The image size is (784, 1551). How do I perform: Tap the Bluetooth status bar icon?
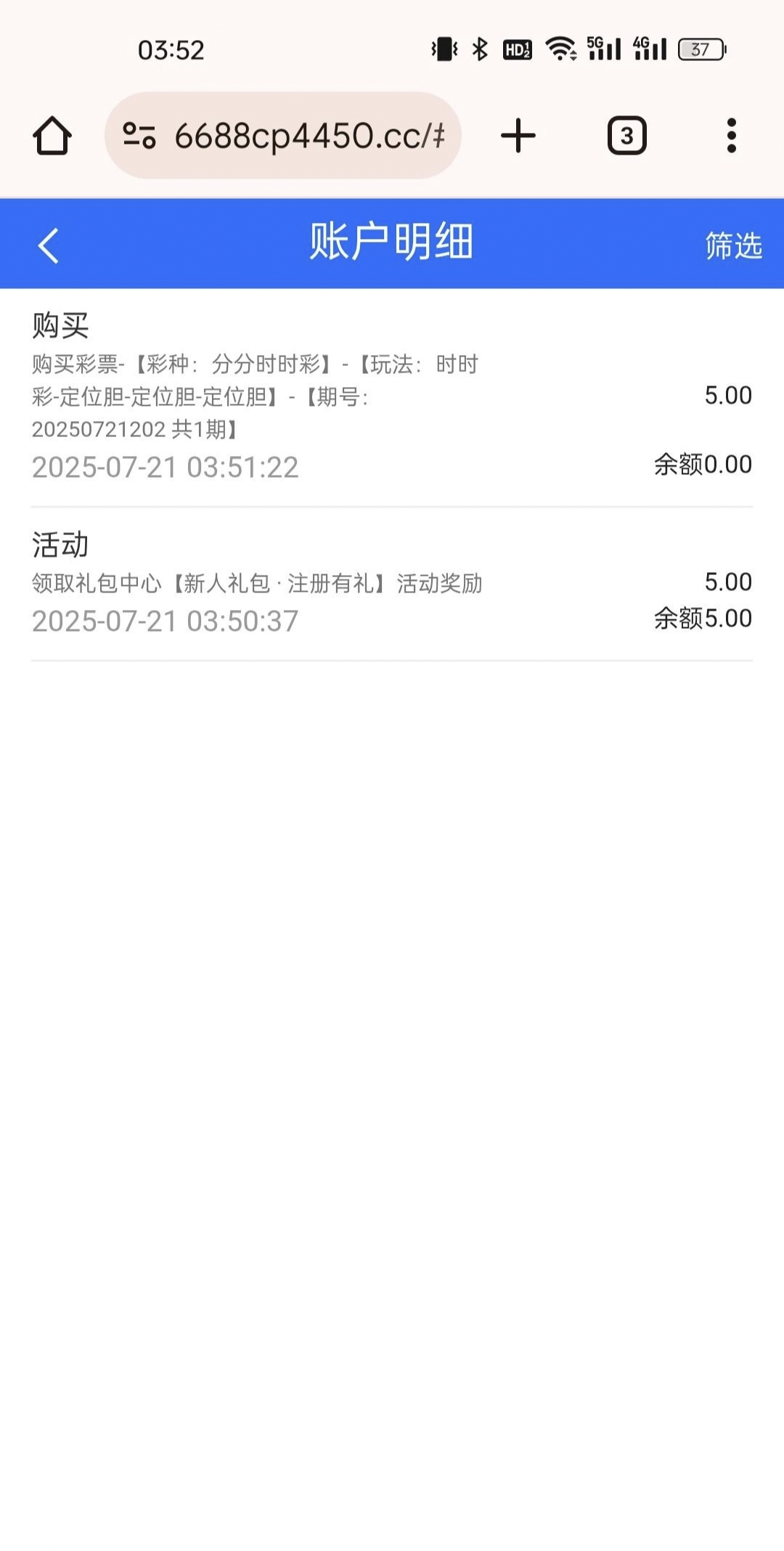(x=478, y=49)
